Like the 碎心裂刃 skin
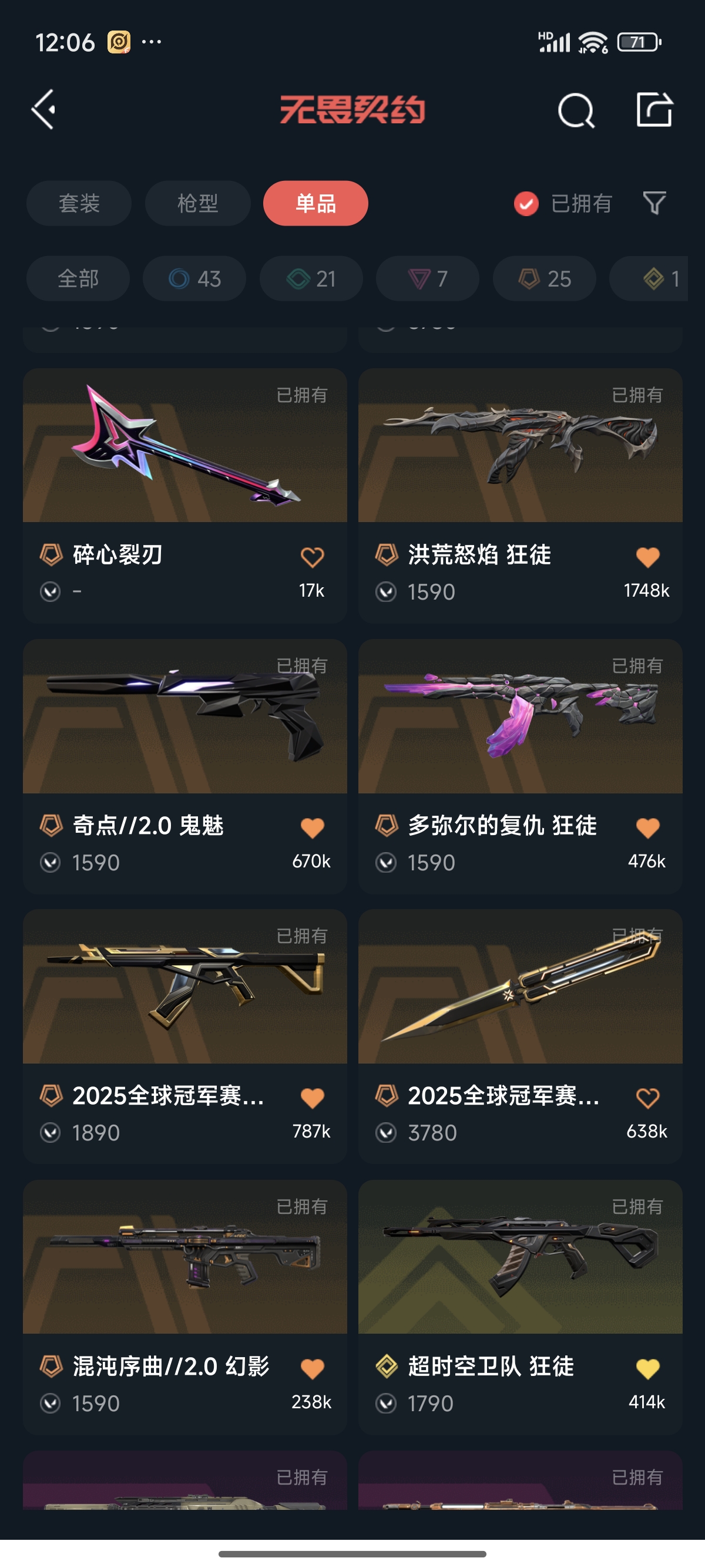Image resolution: width=705 pixels, height=1568 pixels. coord(313,557)
